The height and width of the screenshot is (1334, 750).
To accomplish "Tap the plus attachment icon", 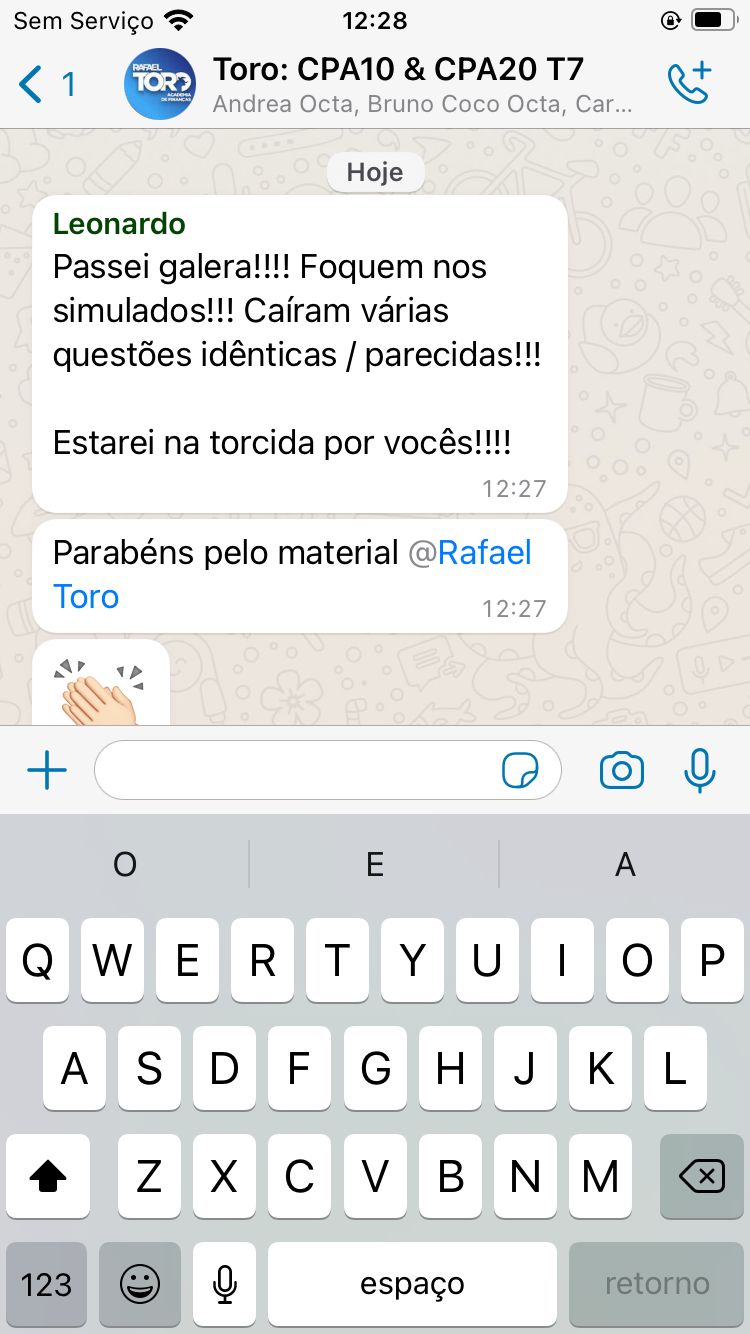I will coord(47,771).
